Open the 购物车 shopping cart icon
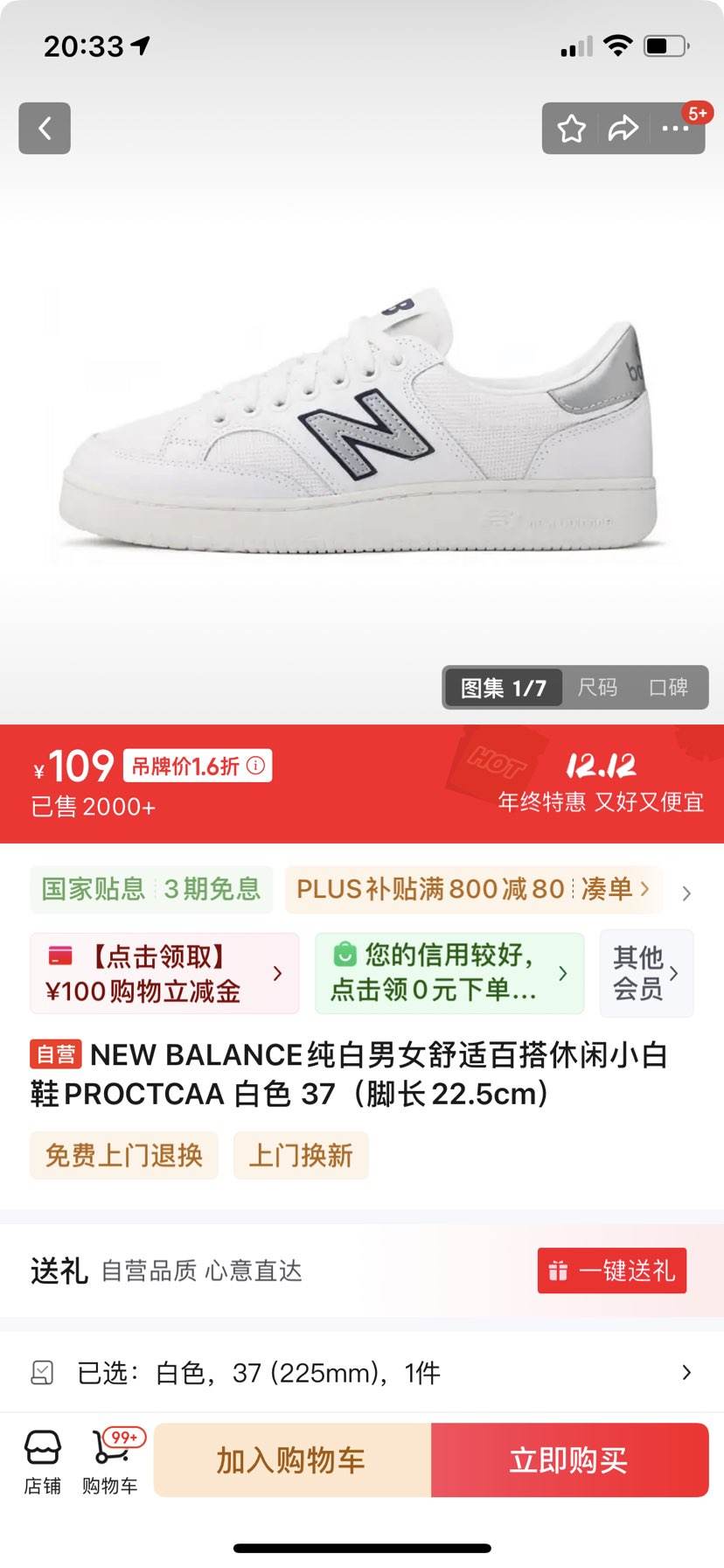Screen dimensions: 724x1568 (108, 1459)
